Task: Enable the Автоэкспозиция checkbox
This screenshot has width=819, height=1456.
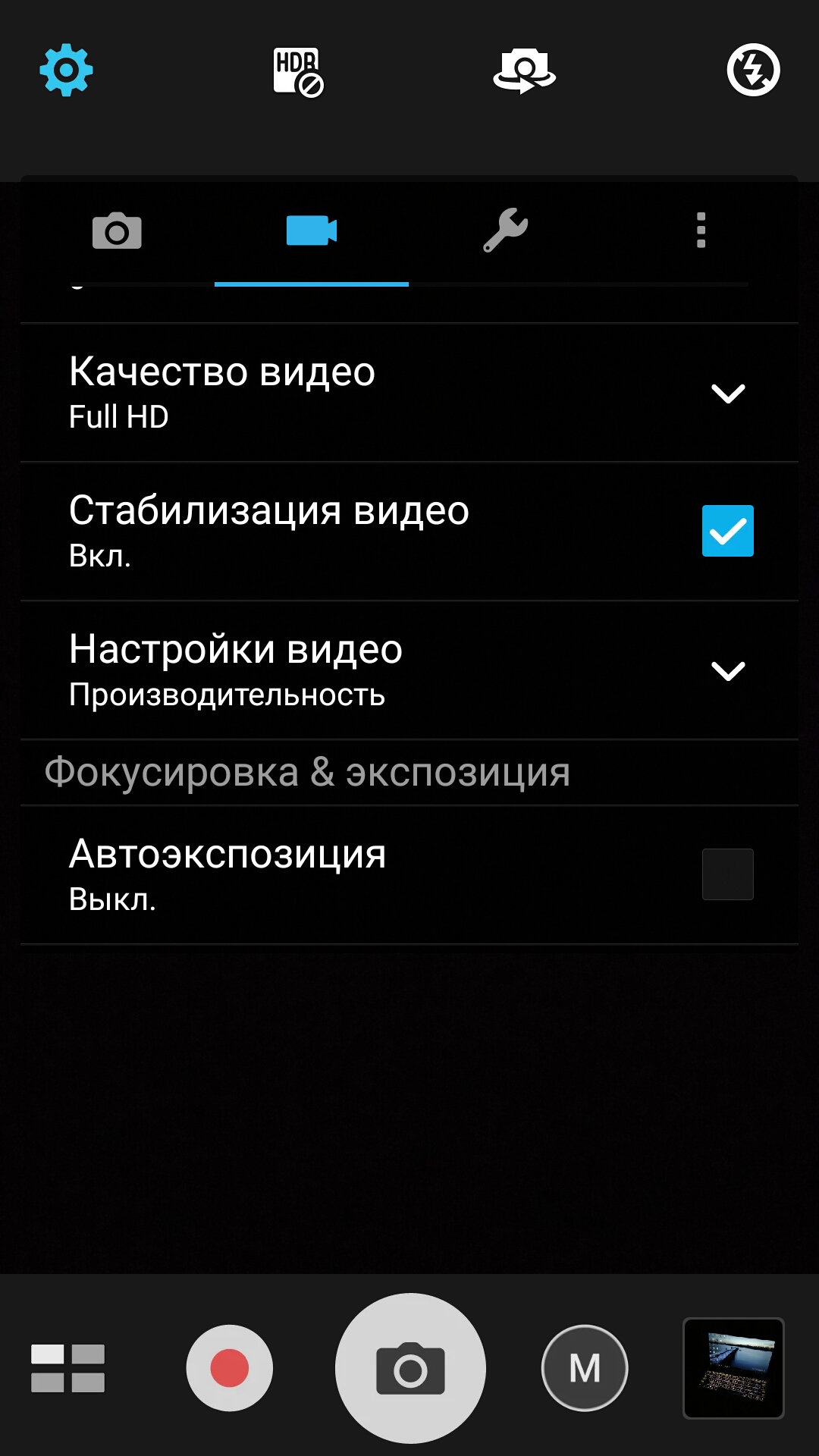Action: point(728,874)
